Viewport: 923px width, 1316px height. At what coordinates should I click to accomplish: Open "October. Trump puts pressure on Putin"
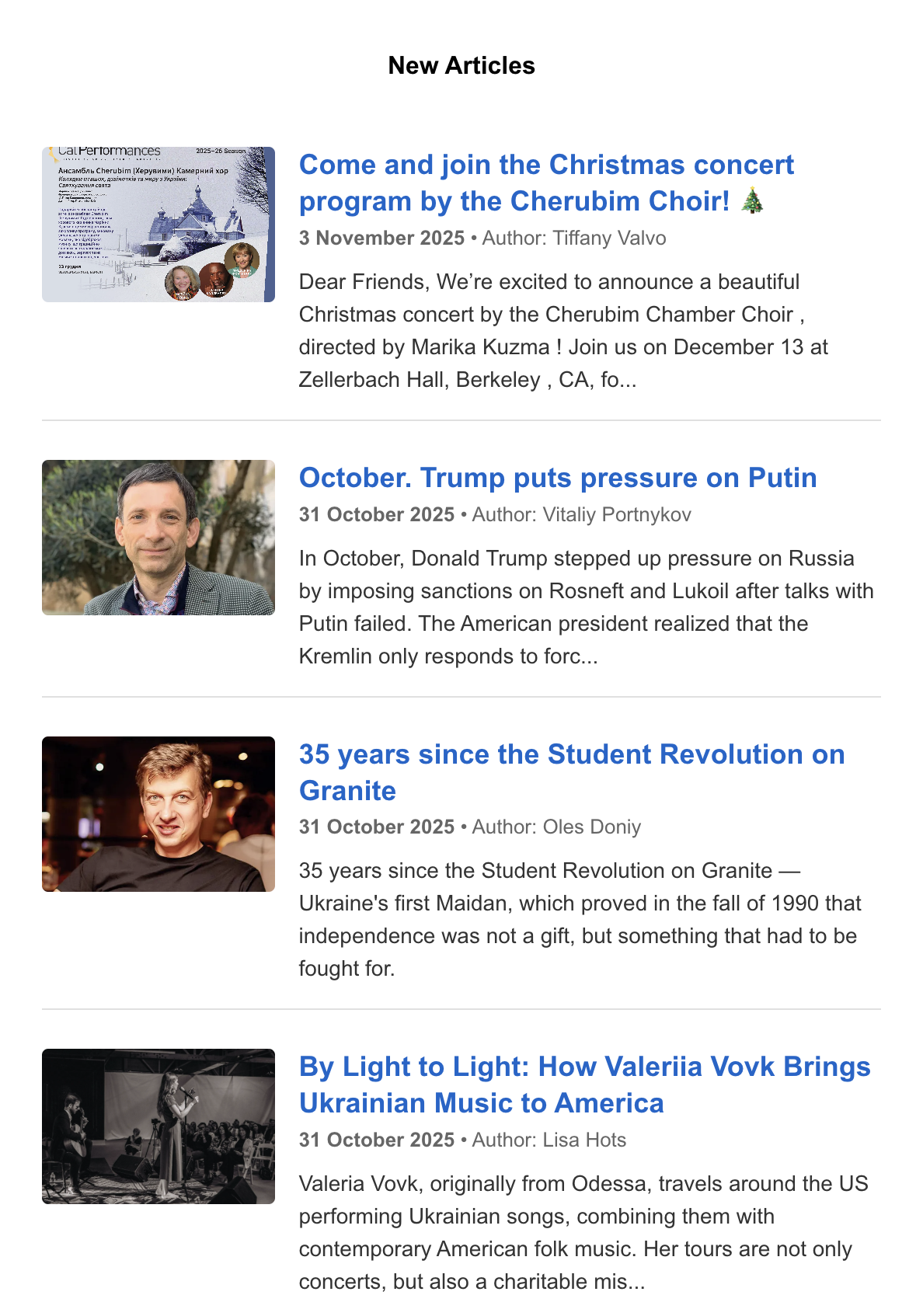pos(558,479)
